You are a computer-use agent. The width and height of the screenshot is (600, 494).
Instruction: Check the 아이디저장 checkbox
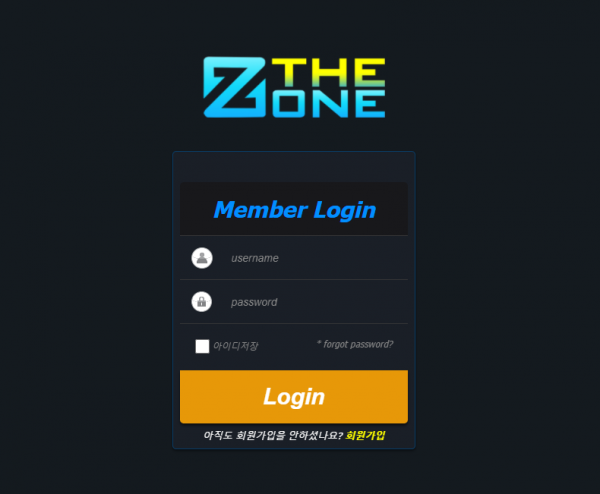[202, 346]
